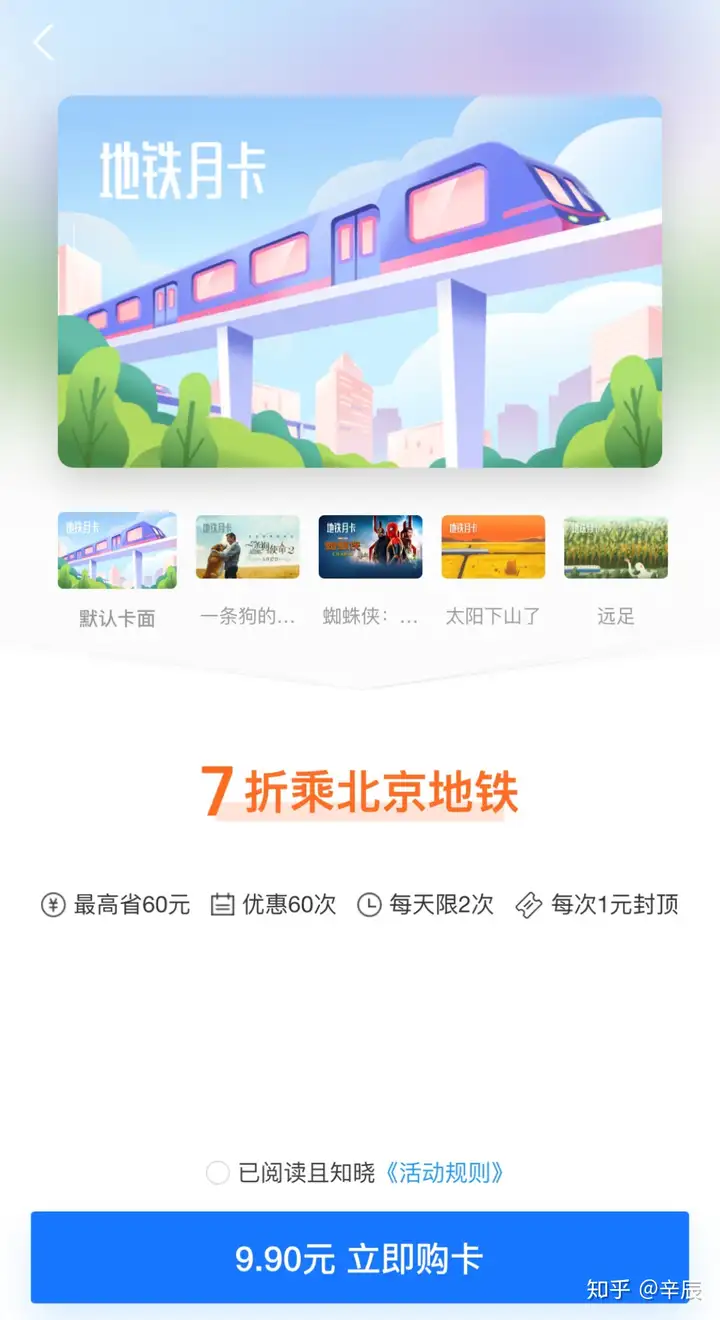
Task: Tap 9.90元 立即购卡 button
Action: pos(360,1258)
